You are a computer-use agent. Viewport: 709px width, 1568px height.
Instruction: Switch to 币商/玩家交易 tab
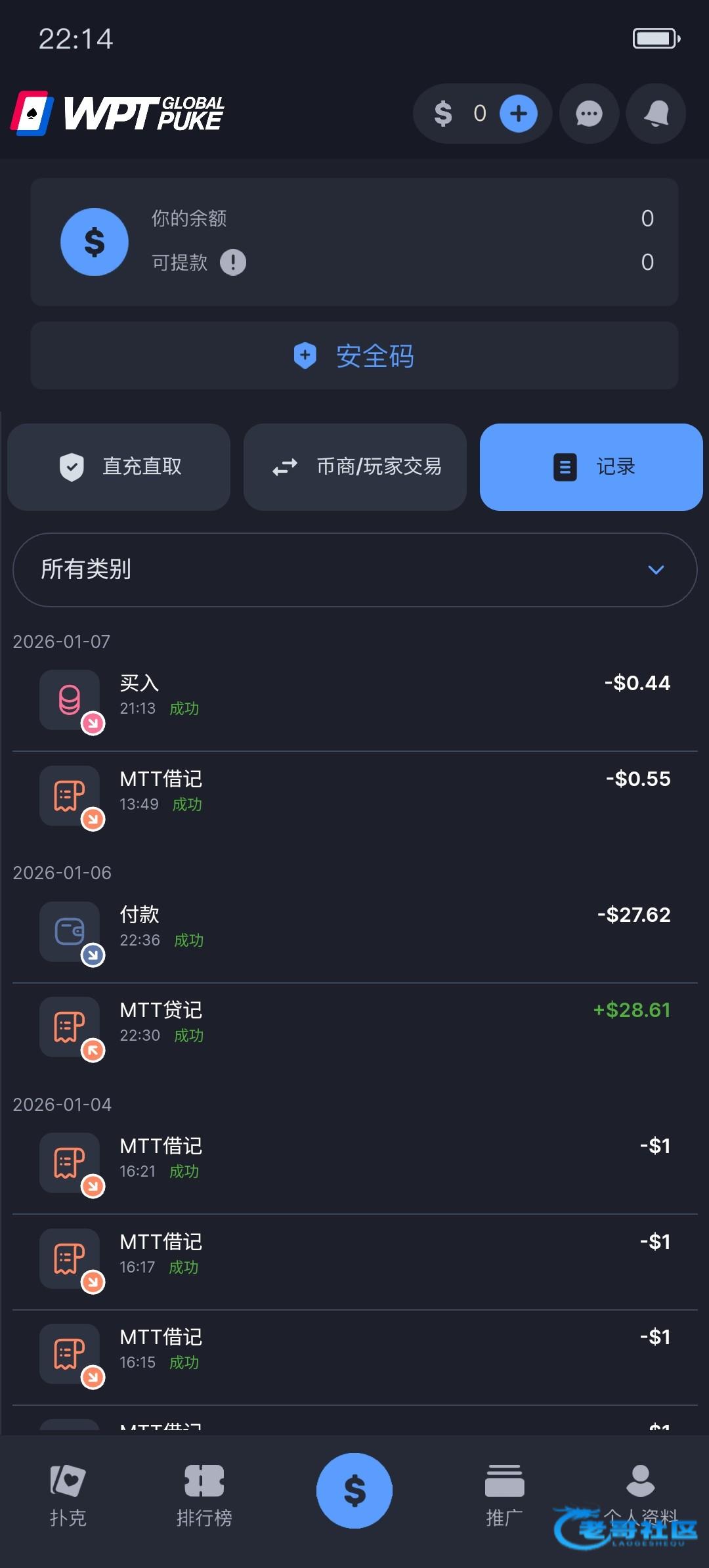(x=355, y=467)
